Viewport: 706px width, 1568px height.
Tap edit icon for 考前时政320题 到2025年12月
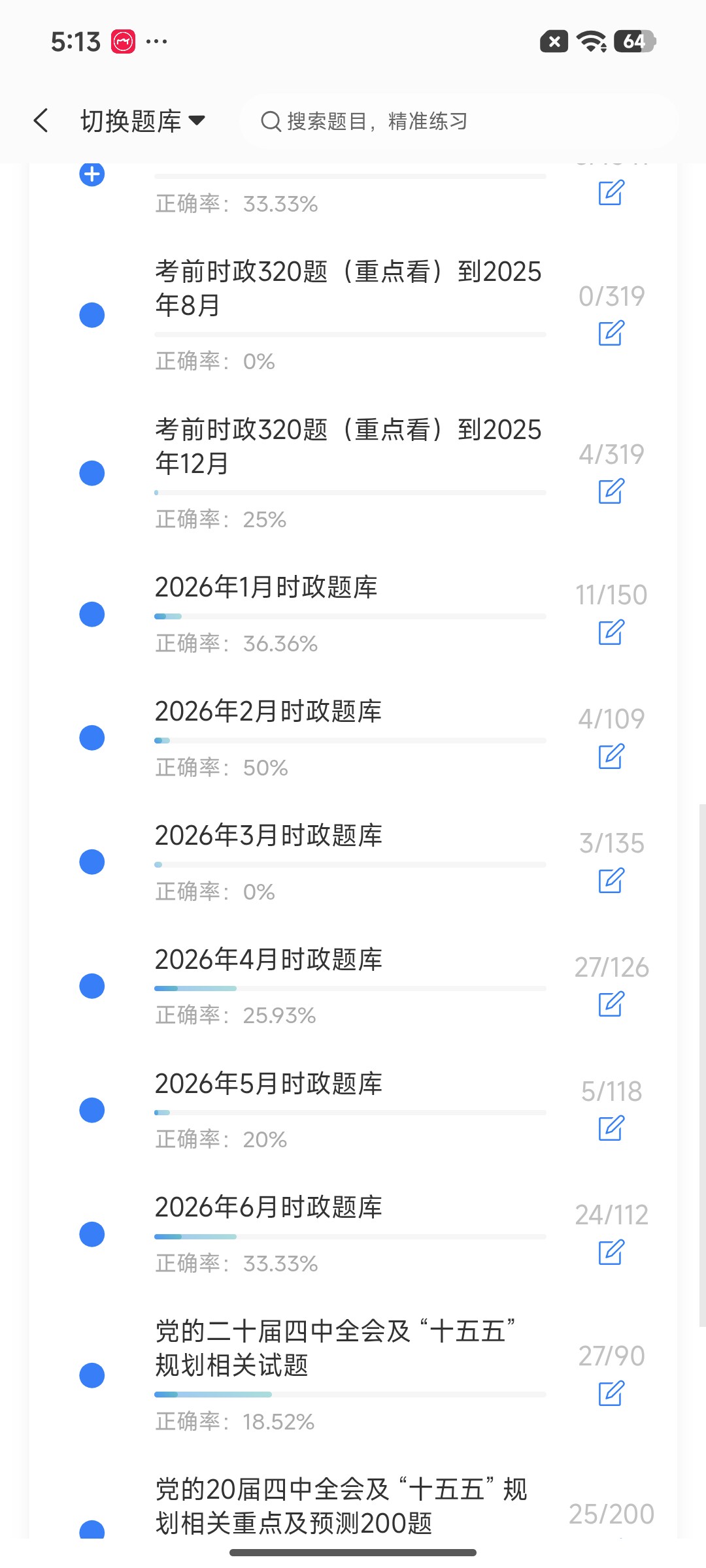click(x=612, y=491)
